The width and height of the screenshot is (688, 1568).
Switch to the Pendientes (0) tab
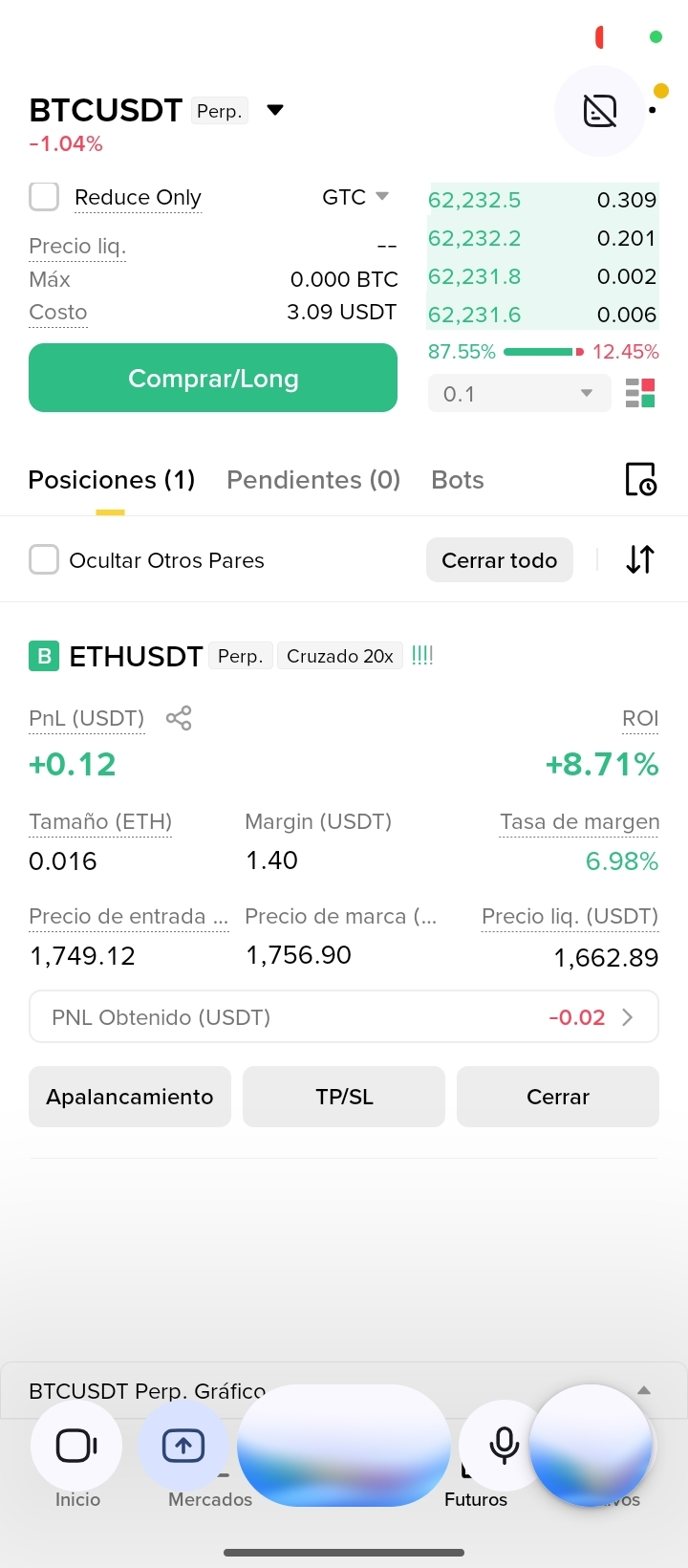[x=313, y=480]
